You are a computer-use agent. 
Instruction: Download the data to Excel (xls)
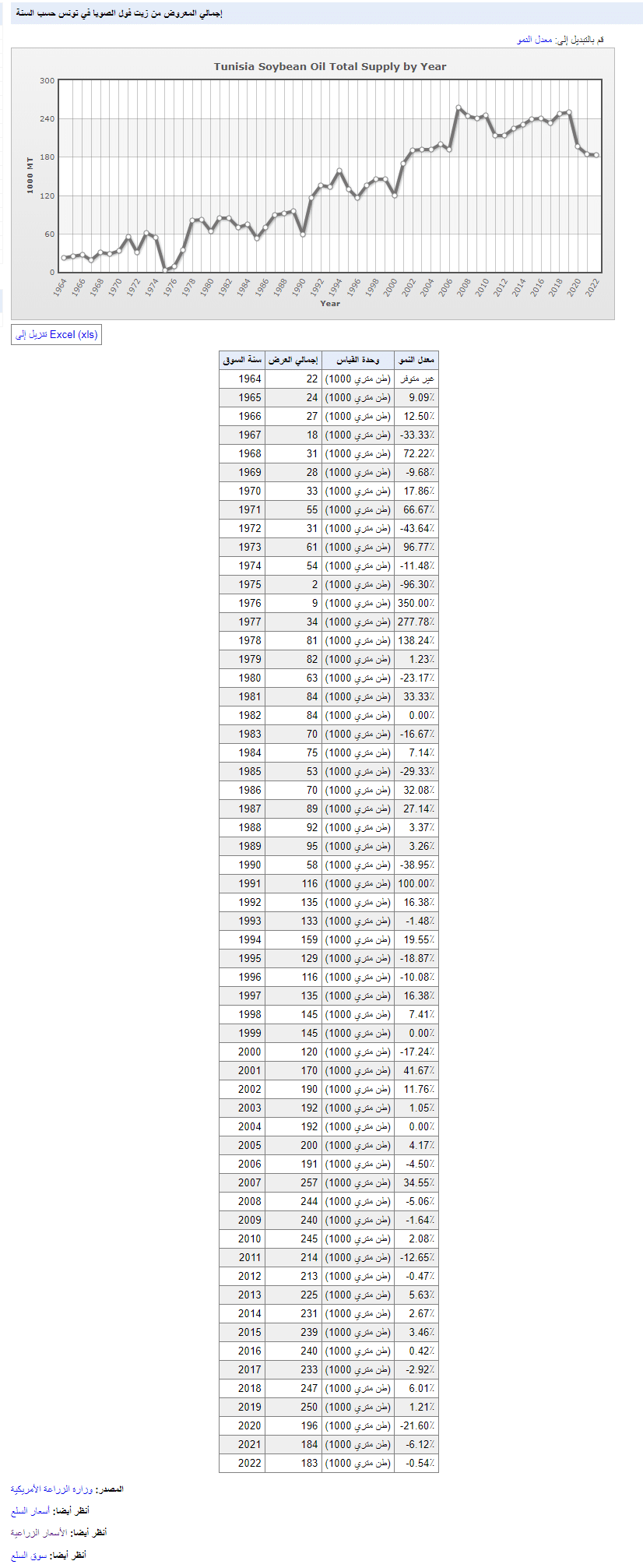pos(56,335)
